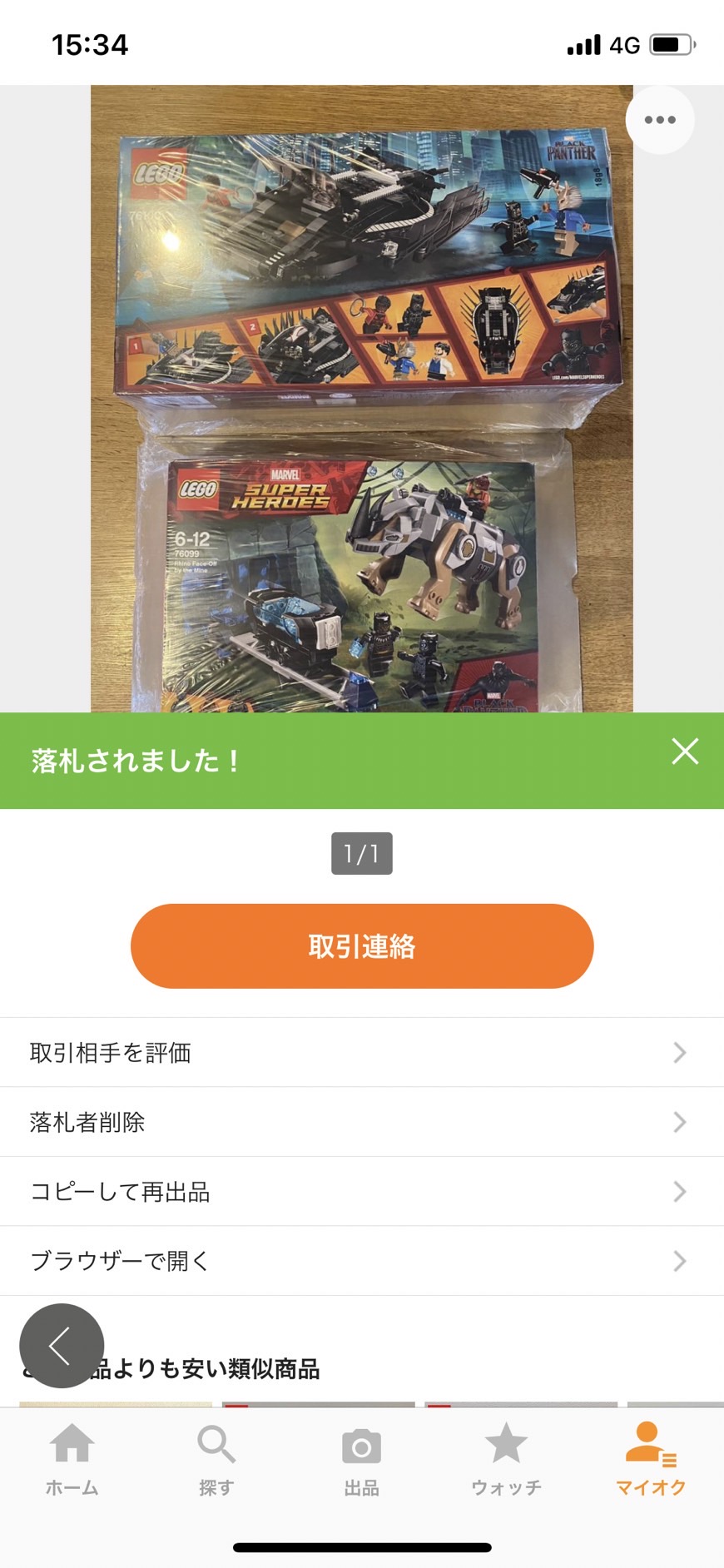This screenshot has height=1568, width=724.
Task: Tap the 取引連絡 button
Action: pos(362,946)
